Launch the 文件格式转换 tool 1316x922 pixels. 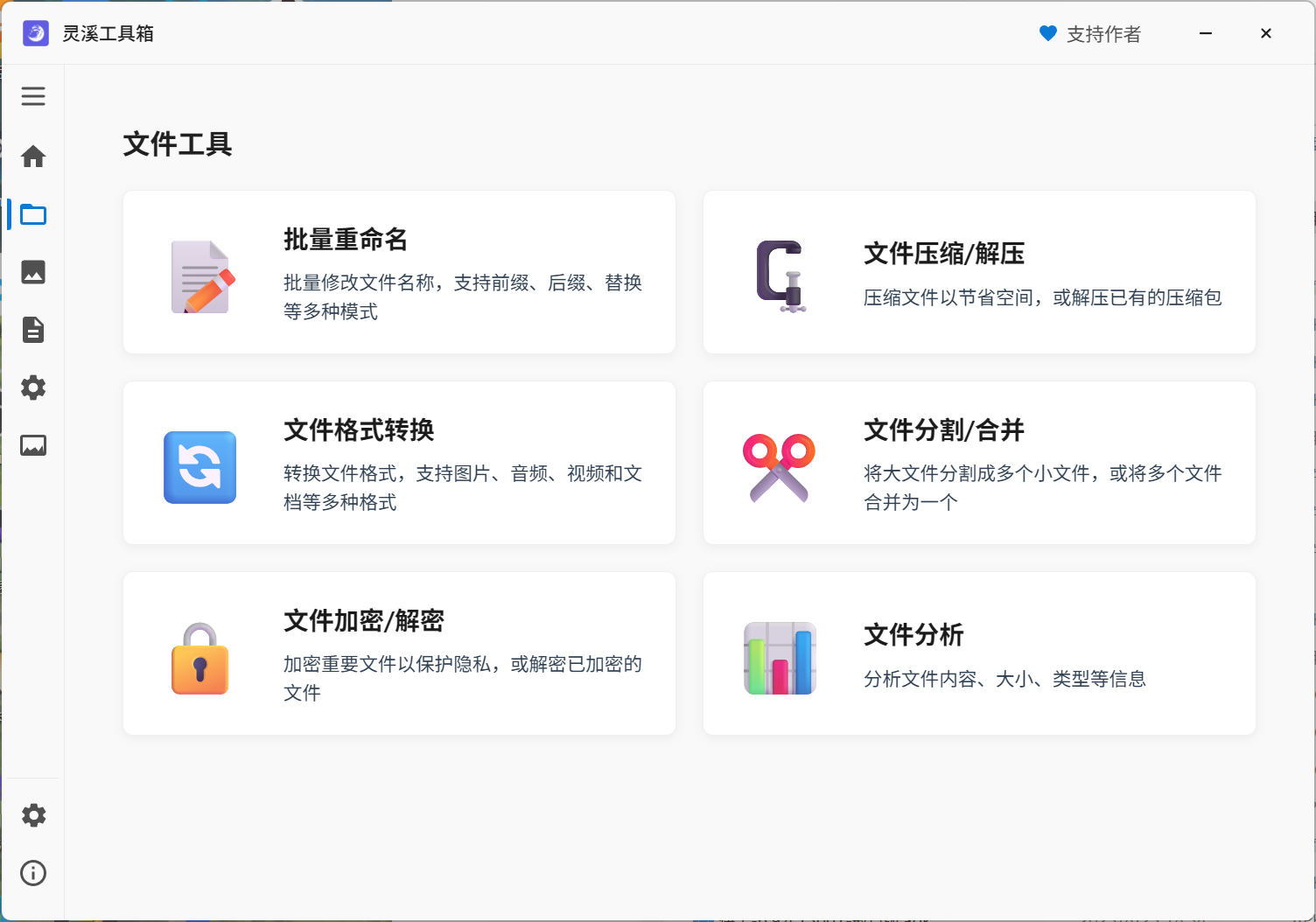[x=399, y=463]
